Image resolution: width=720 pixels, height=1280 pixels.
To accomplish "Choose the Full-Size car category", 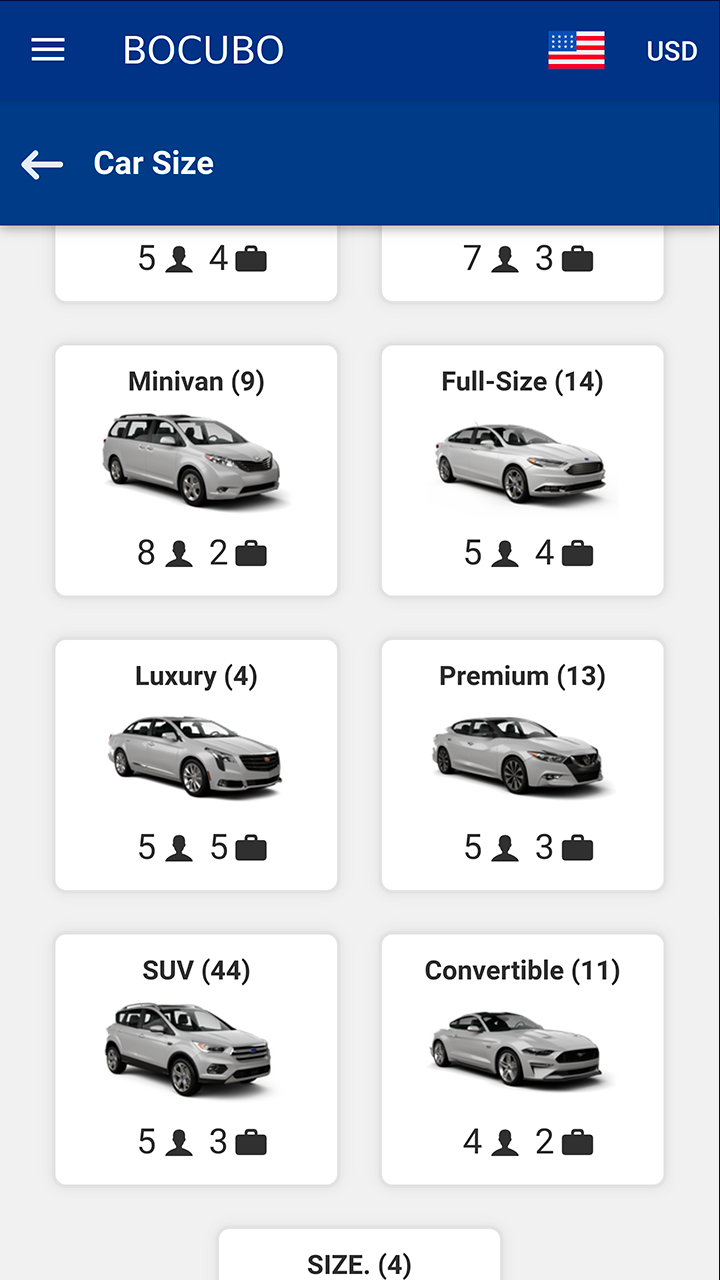I will (522, 470).
